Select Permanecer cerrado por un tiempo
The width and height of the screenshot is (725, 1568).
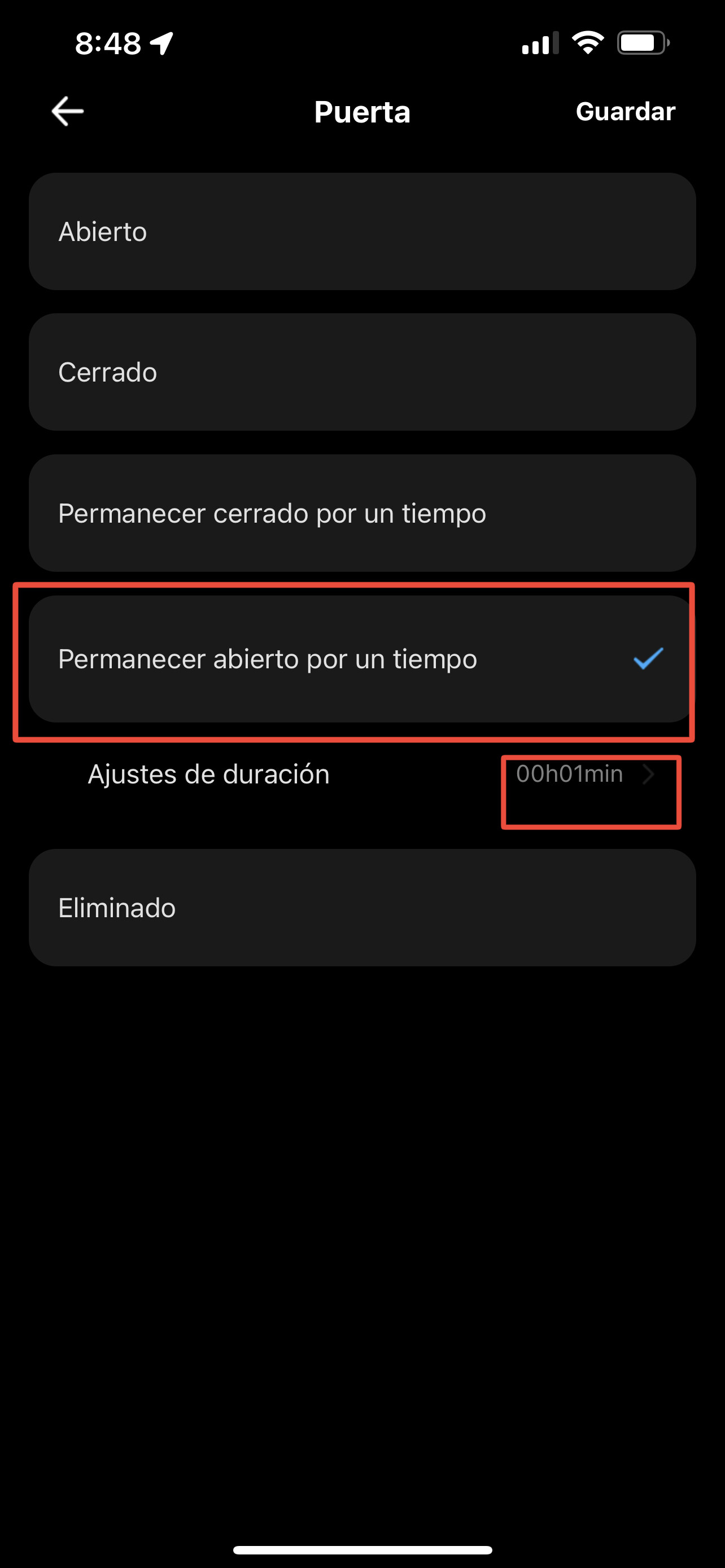pyautogui.click(x=362, y=513)
